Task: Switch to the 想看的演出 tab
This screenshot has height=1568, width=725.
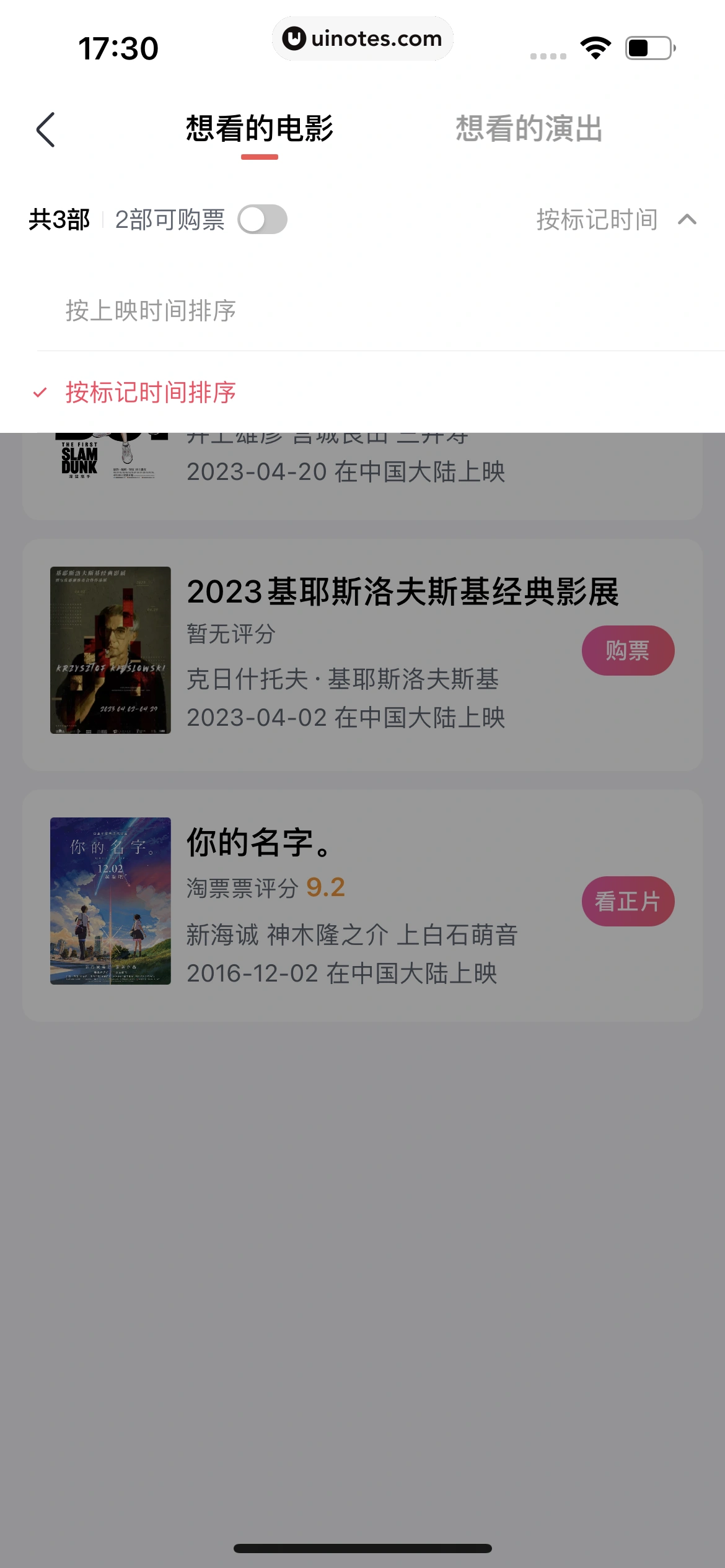Action: tap(529, 129)
